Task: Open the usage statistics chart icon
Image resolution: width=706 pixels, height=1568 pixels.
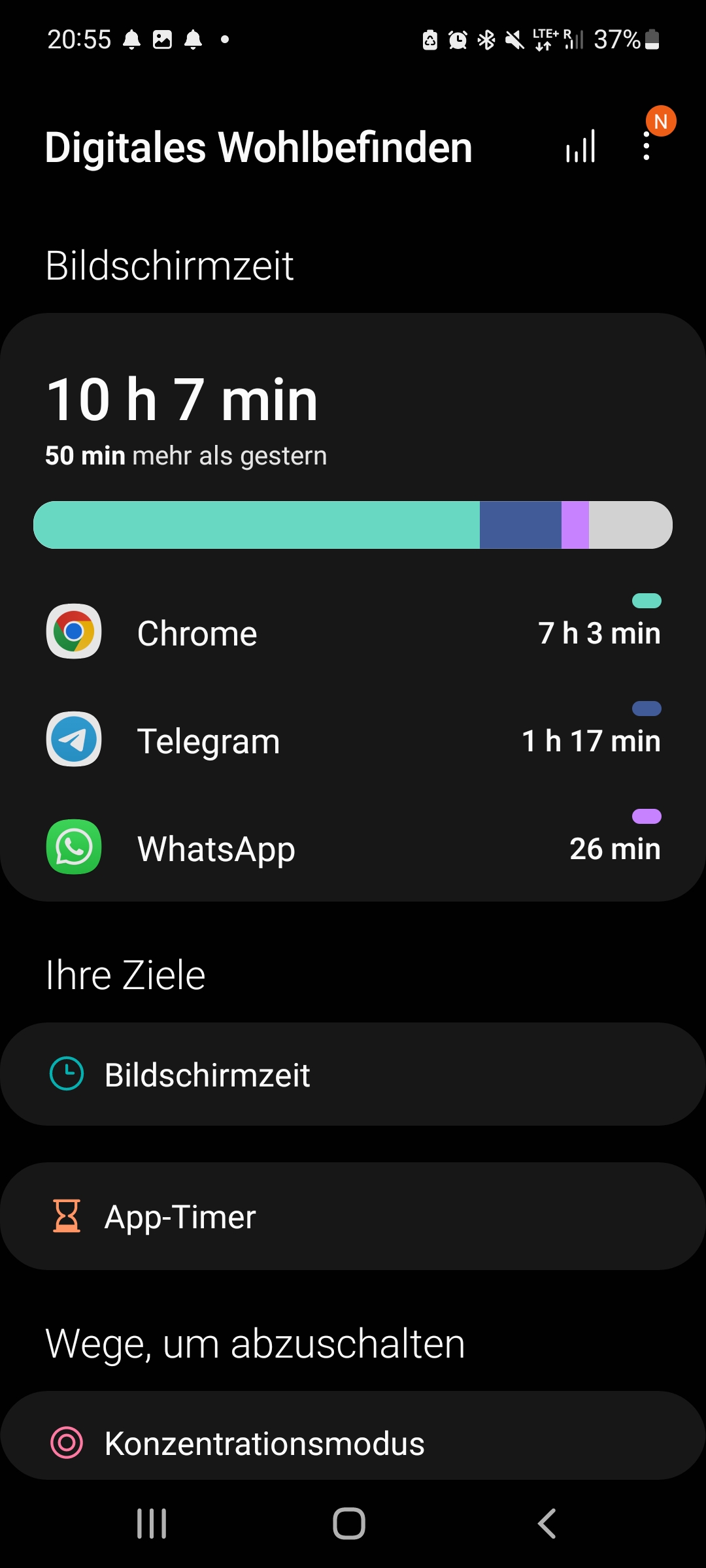Action: (x=580, y=146)
